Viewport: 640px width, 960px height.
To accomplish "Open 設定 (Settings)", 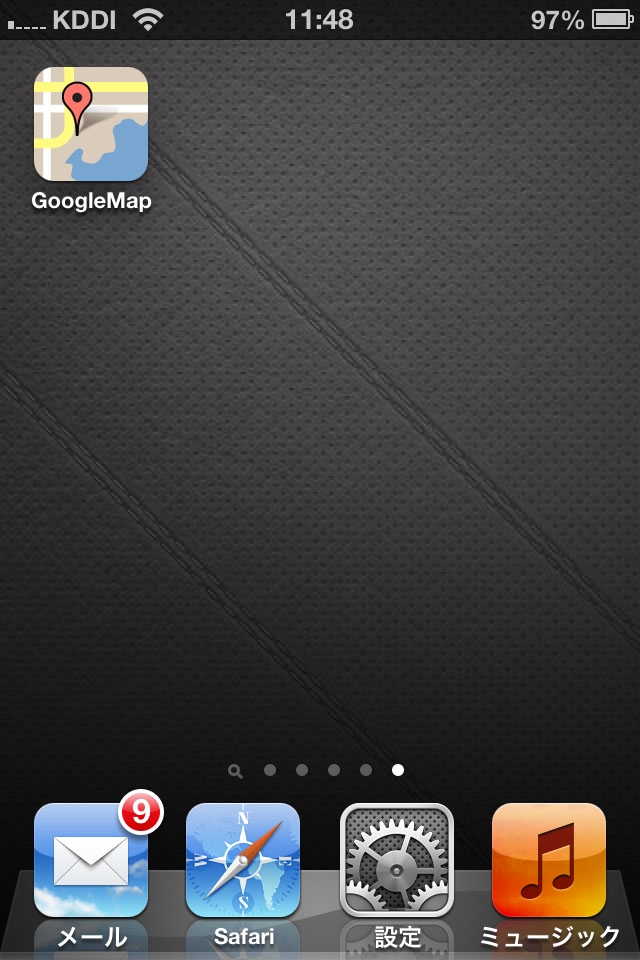I will click(396, 860).
